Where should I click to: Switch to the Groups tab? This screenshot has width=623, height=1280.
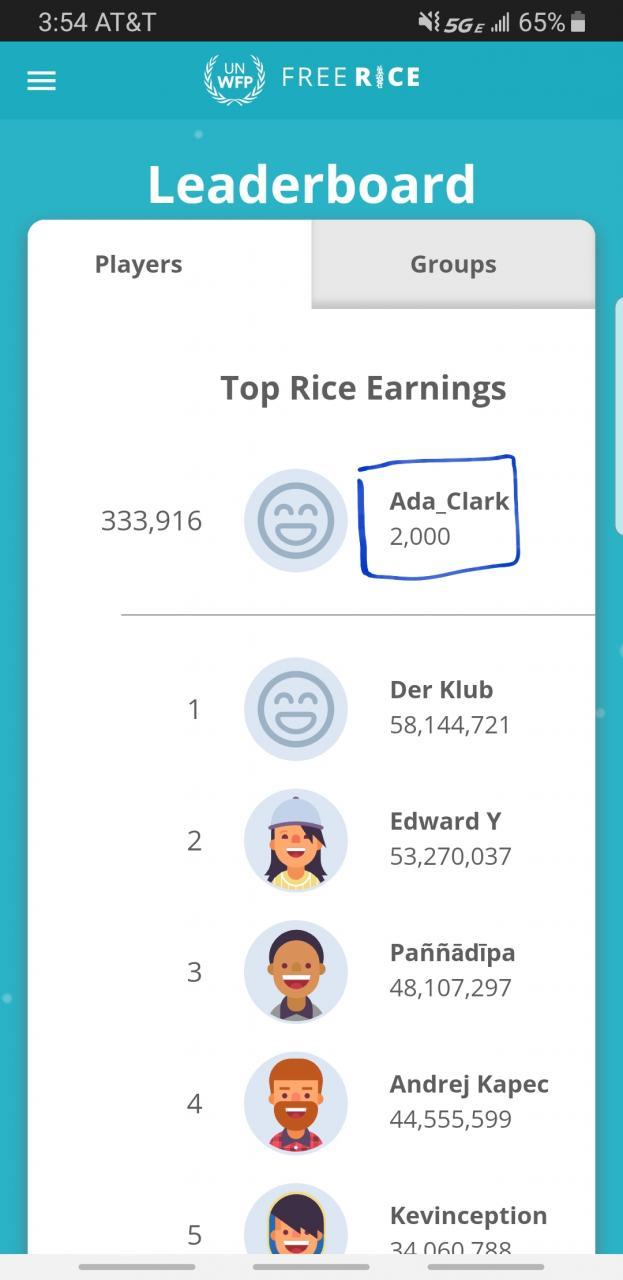click(x=453, y=265)
